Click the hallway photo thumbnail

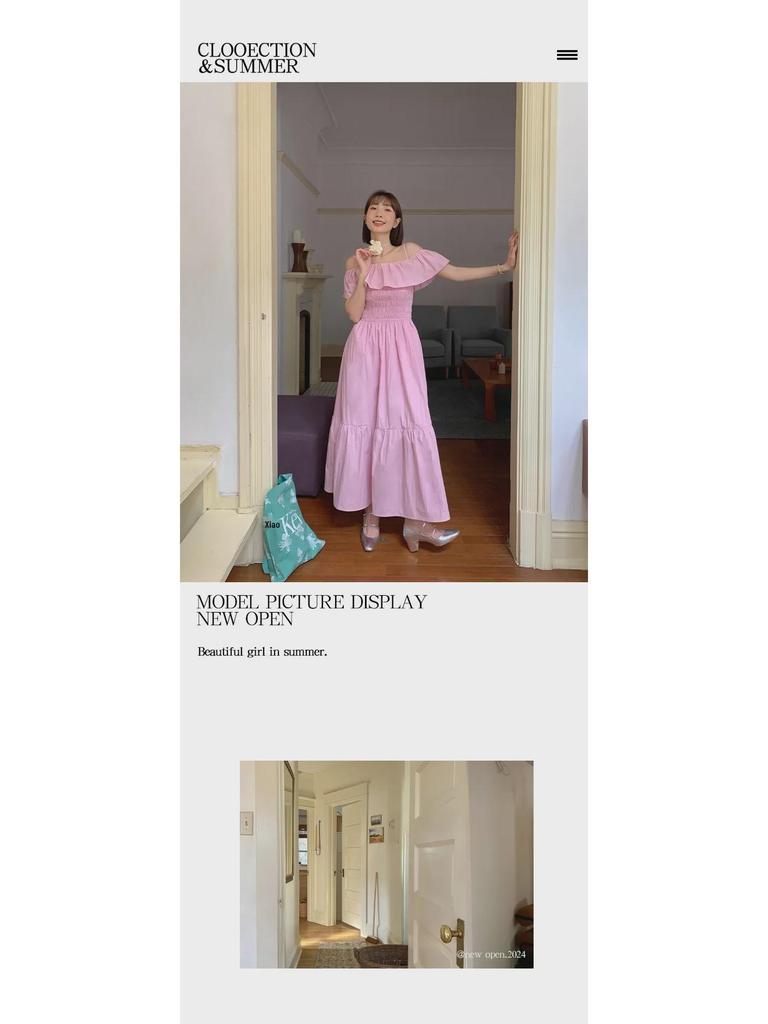(x=386, y=863)
